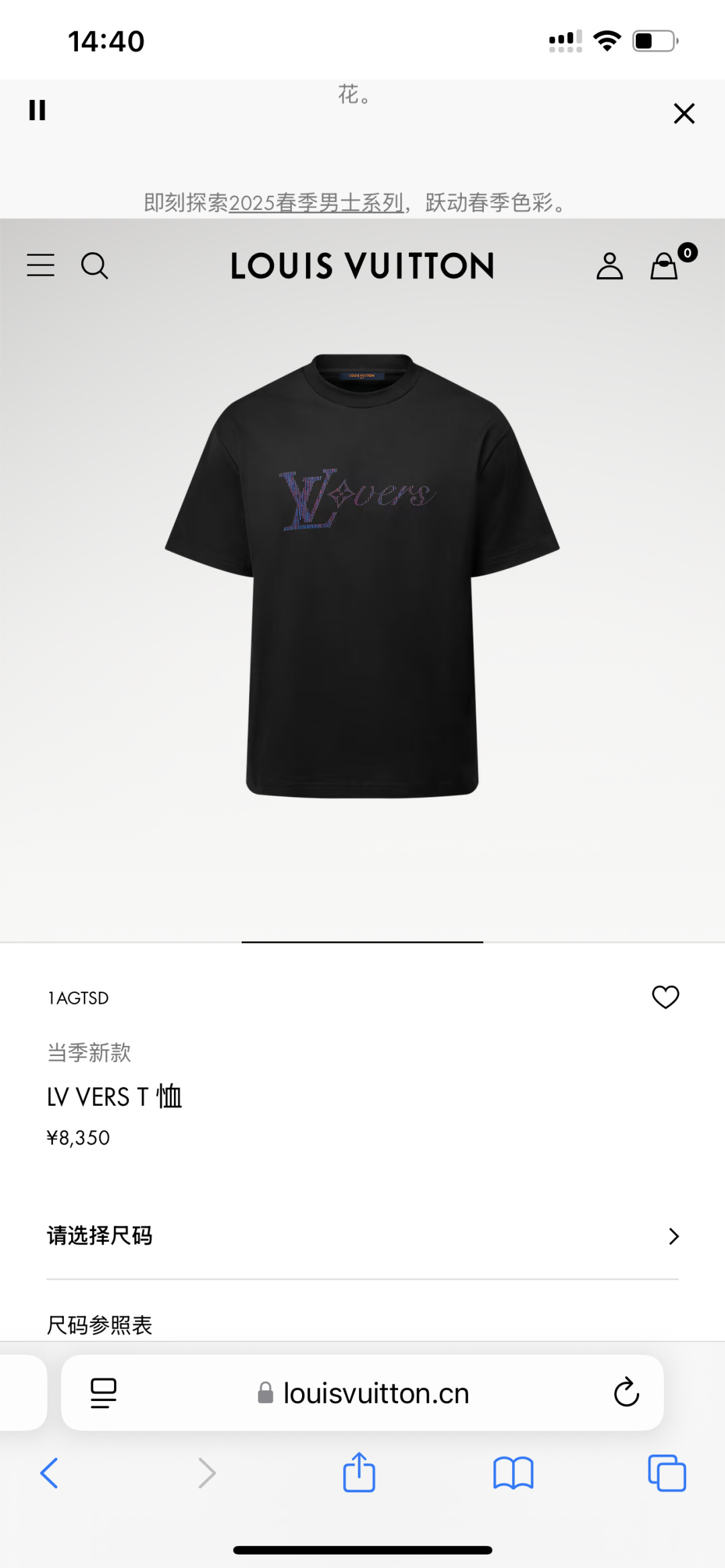Open Safari page settings menu
The height and width of the screenshot is (1568, 725).
click(103, 1393)
